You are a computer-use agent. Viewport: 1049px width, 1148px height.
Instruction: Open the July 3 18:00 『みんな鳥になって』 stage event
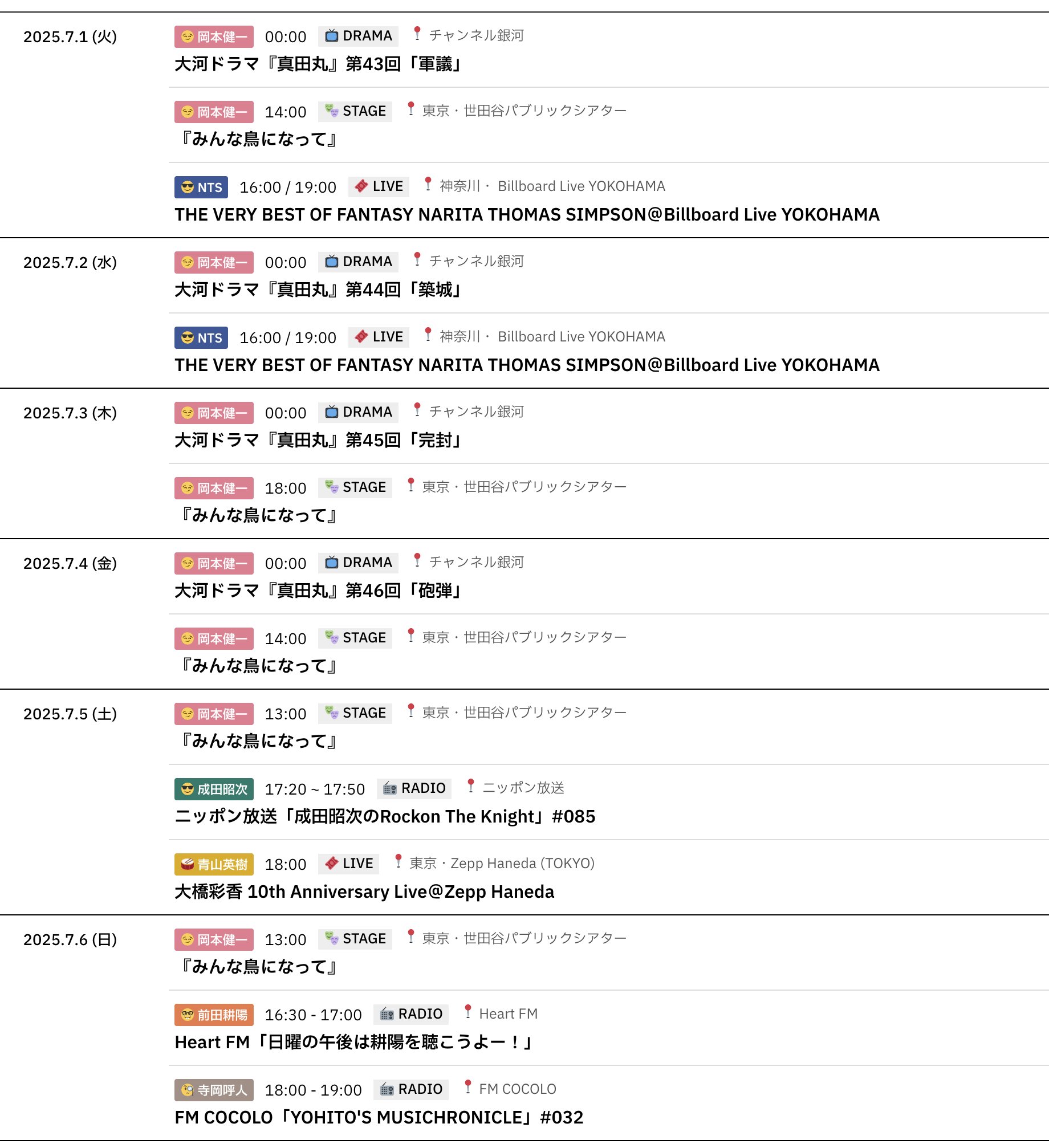click(x=258, y=515)
